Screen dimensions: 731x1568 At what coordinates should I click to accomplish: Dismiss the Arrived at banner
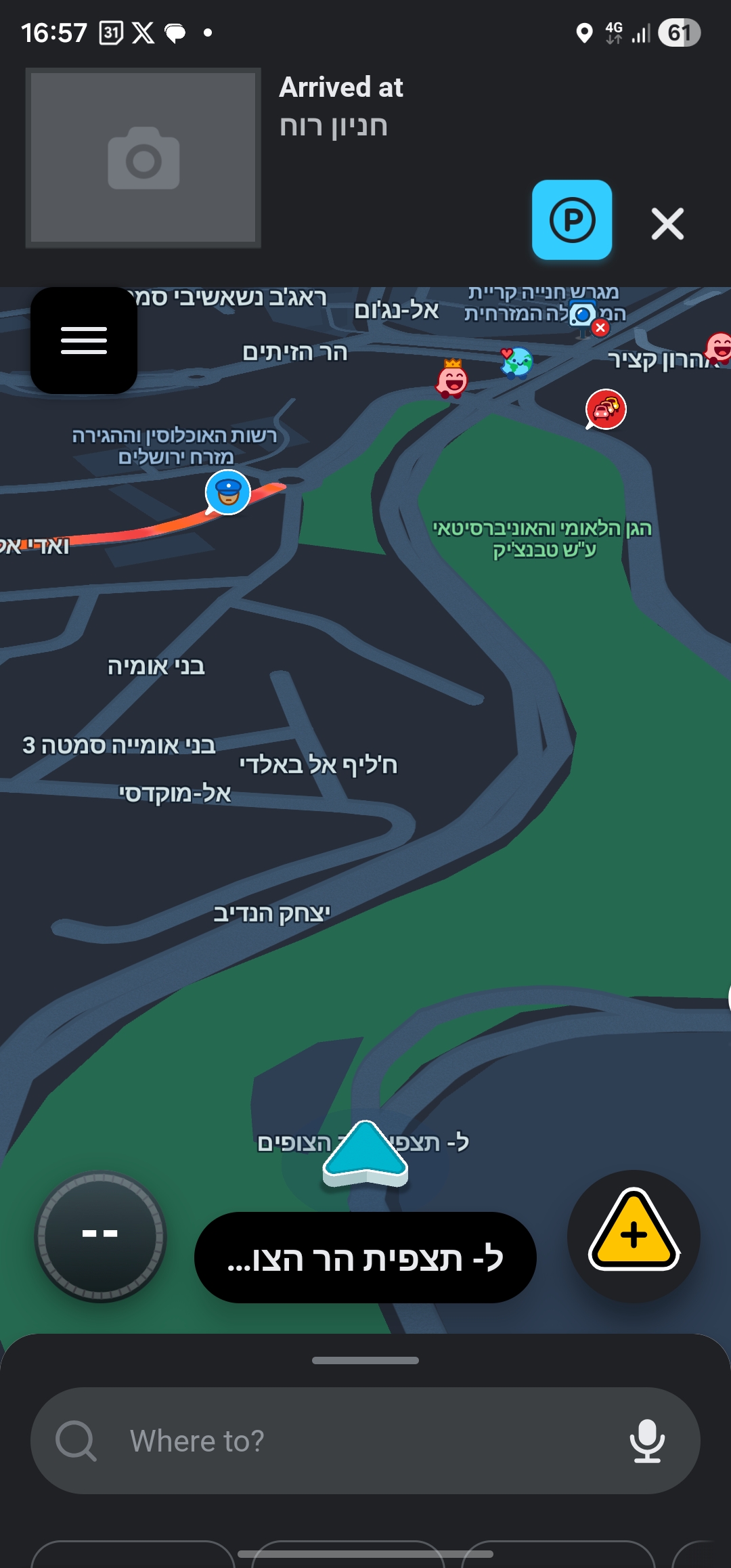point(667,224)
